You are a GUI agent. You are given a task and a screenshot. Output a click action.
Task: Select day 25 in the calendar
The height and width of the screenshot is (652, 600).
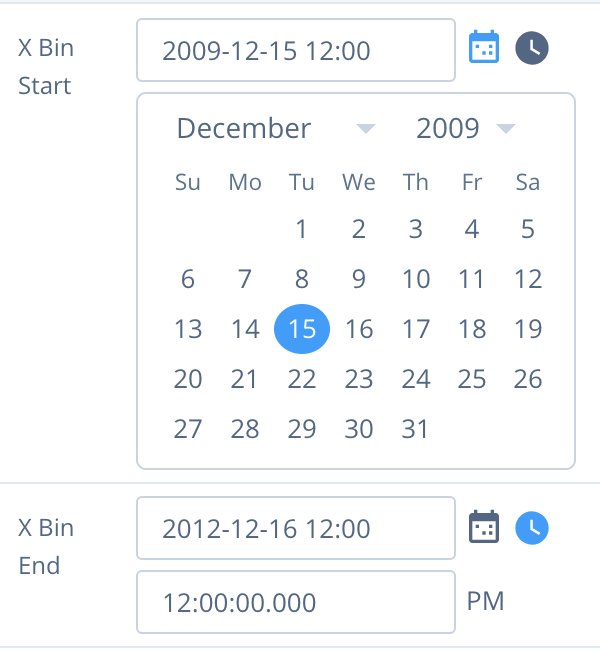[x=472, y=379]
